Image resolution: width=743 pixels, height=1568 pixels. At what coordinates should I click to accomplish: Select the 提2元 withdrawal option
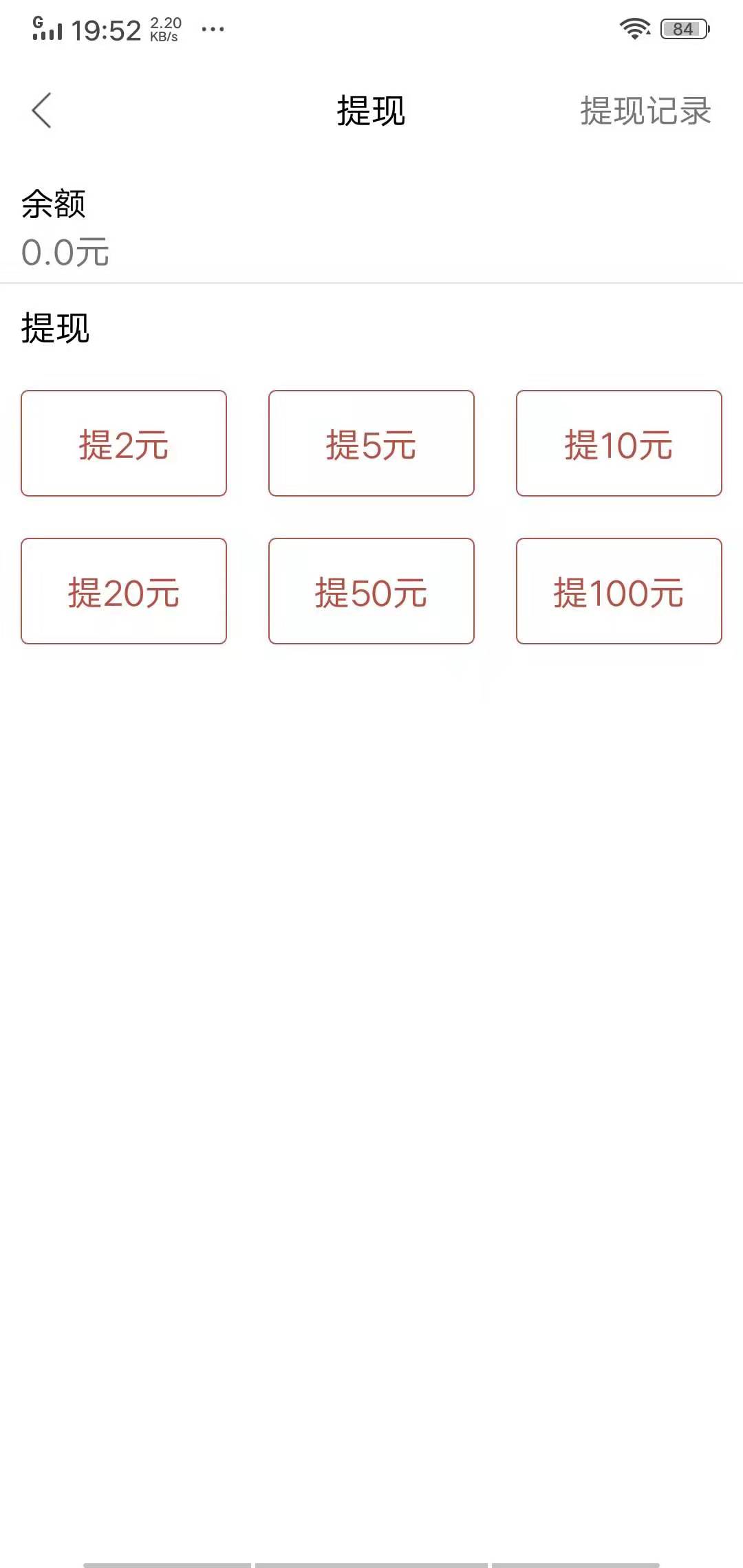tap(124, 443)
